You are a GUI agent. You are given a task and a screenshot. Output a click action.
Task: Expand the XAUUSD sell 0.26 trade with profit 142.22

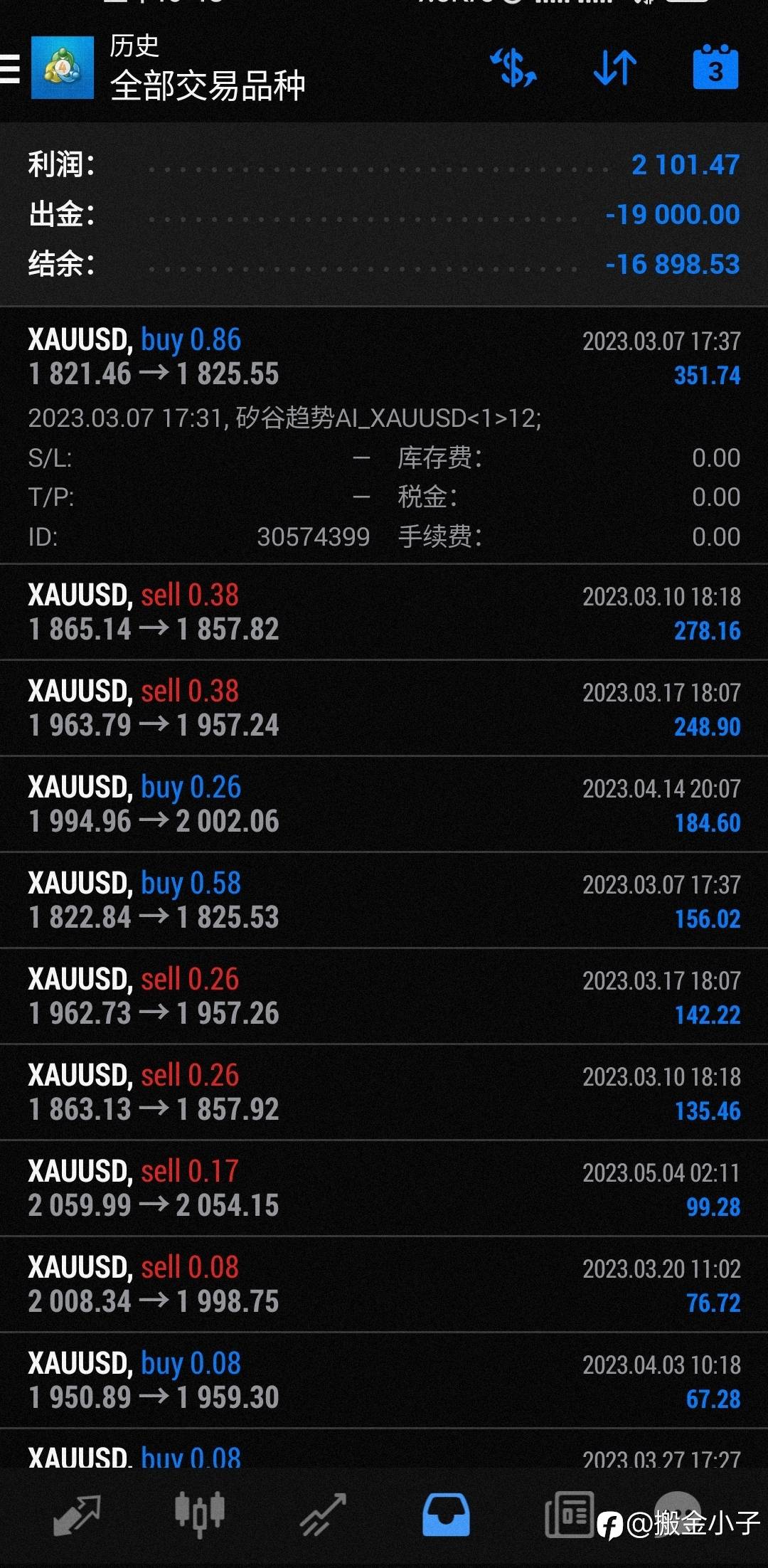point(384,996)
